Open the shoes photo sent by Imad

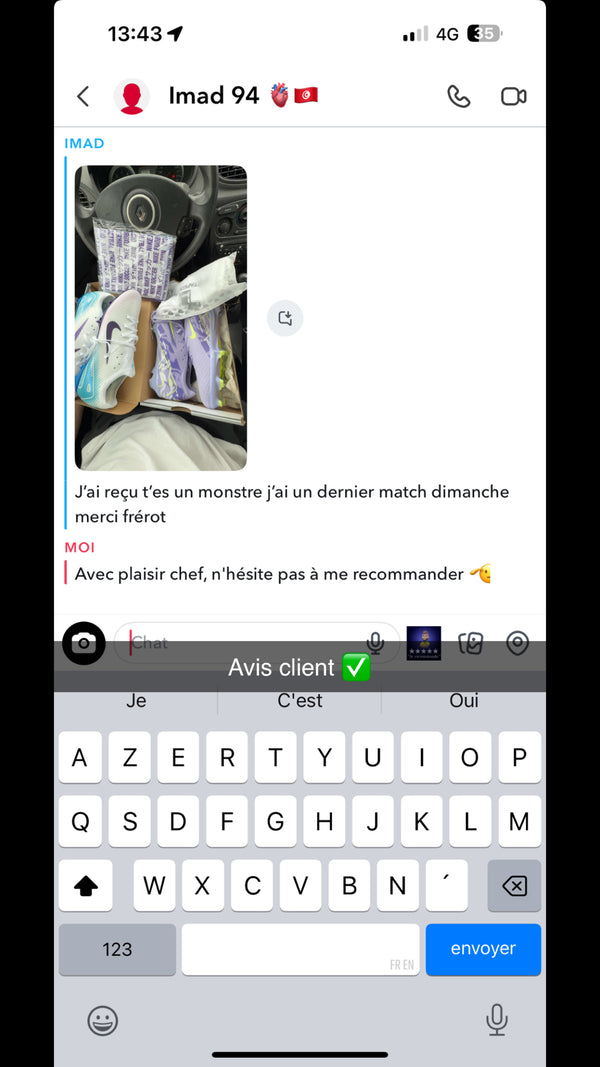point(161,318)
